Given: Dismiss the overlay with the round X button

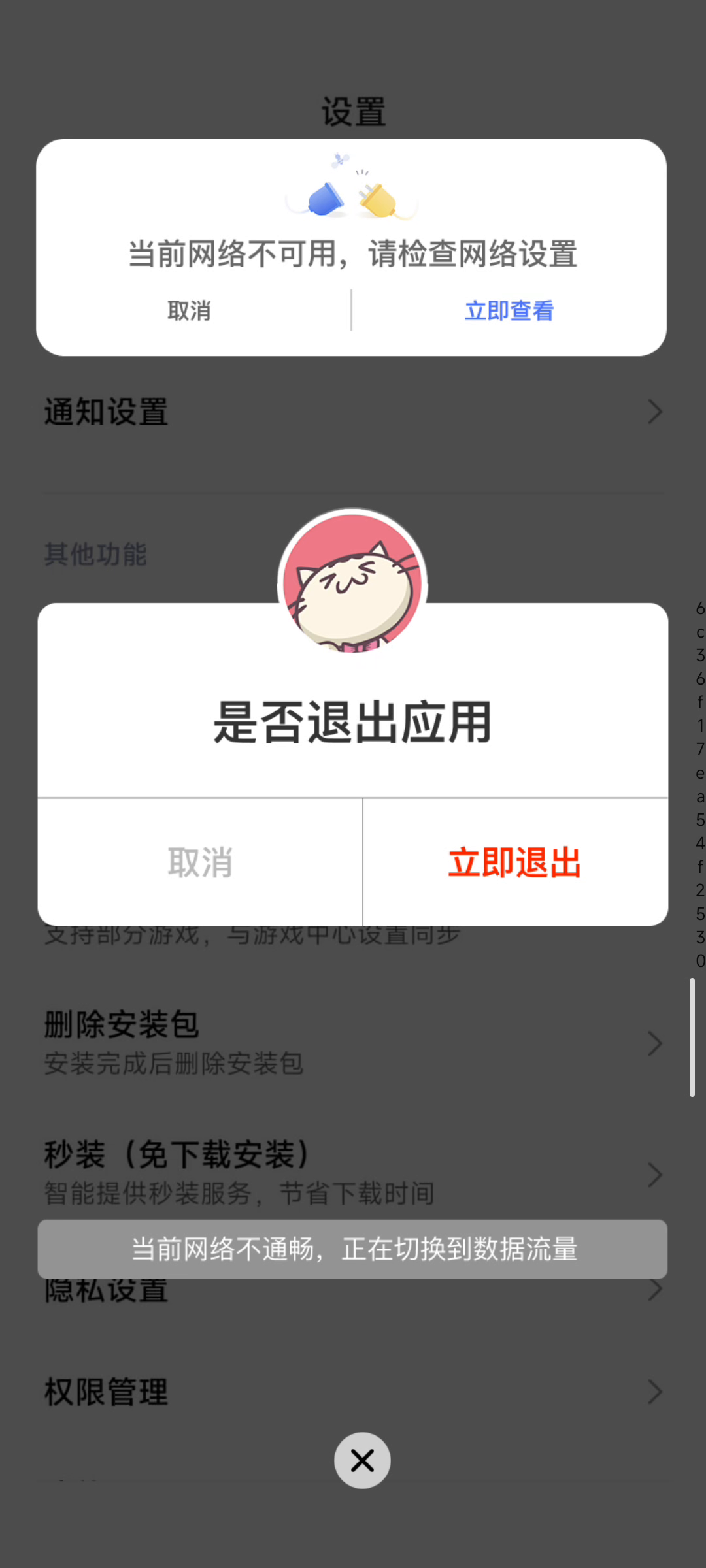Looking at the screenshot, I should [362, 1460].
